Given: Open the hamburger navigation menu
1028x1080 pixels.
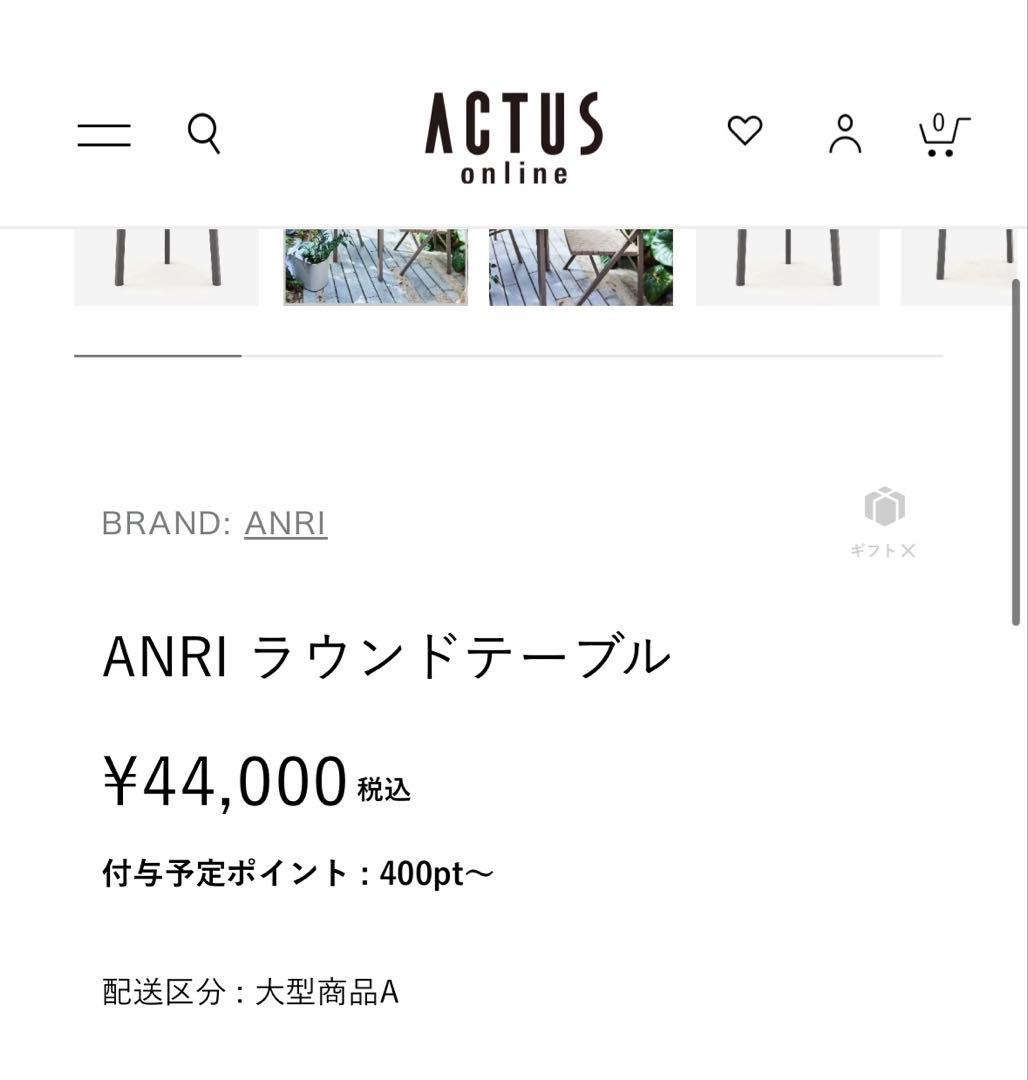Looking at the screenshot, I should 106,133.
